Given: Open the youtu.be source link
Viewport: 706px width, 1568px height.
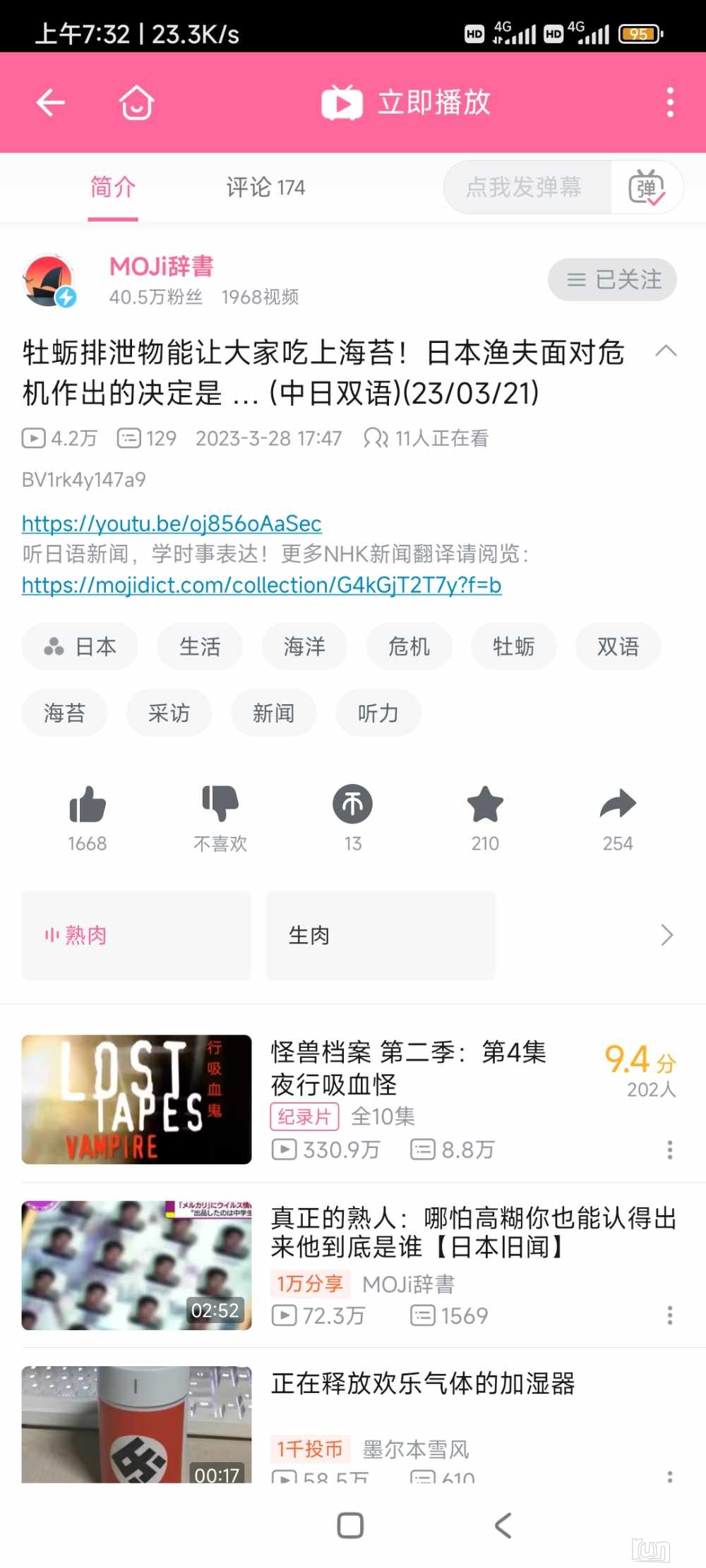Looking at the screenshot, I should click(x=172, y=524).
